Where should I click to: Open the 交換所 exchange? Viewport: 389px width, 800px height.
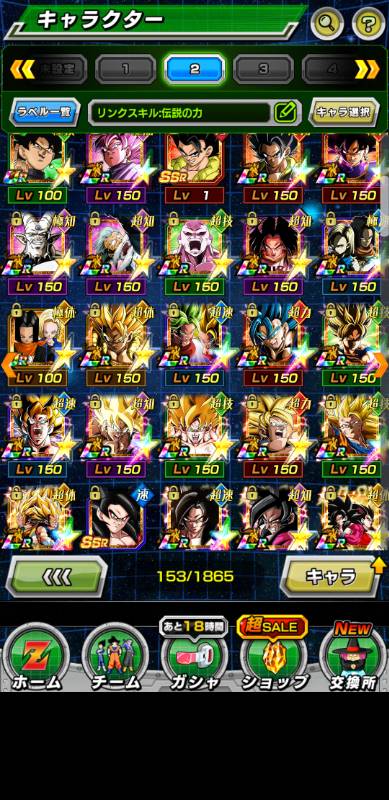[x=352, y=657]
